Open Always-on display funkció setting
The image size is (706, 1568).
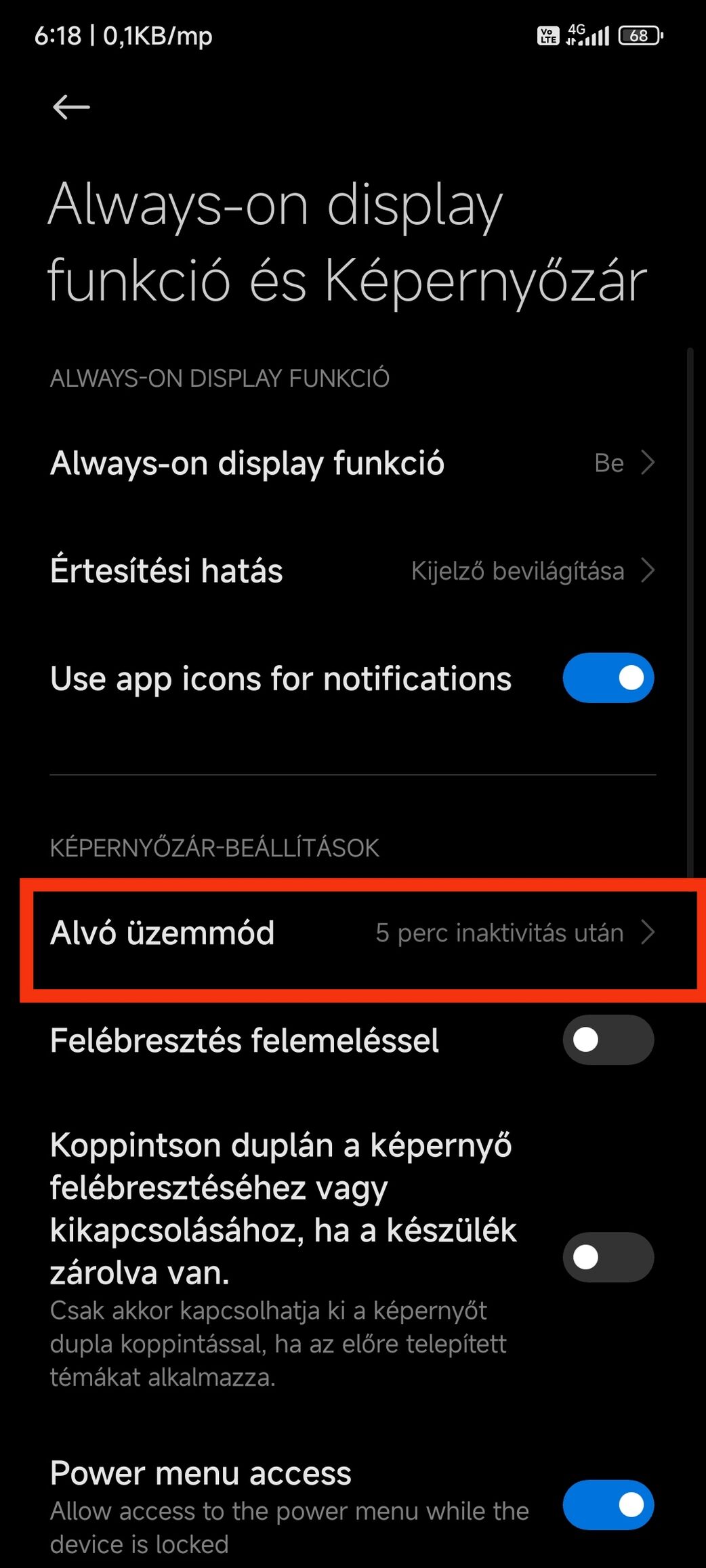click(353, 463)
